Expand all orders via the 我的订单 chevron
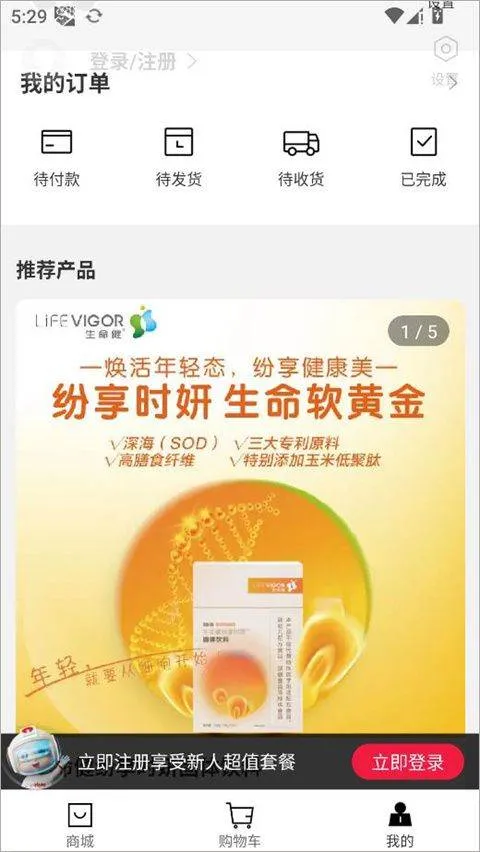 click(x=453, y=84)
